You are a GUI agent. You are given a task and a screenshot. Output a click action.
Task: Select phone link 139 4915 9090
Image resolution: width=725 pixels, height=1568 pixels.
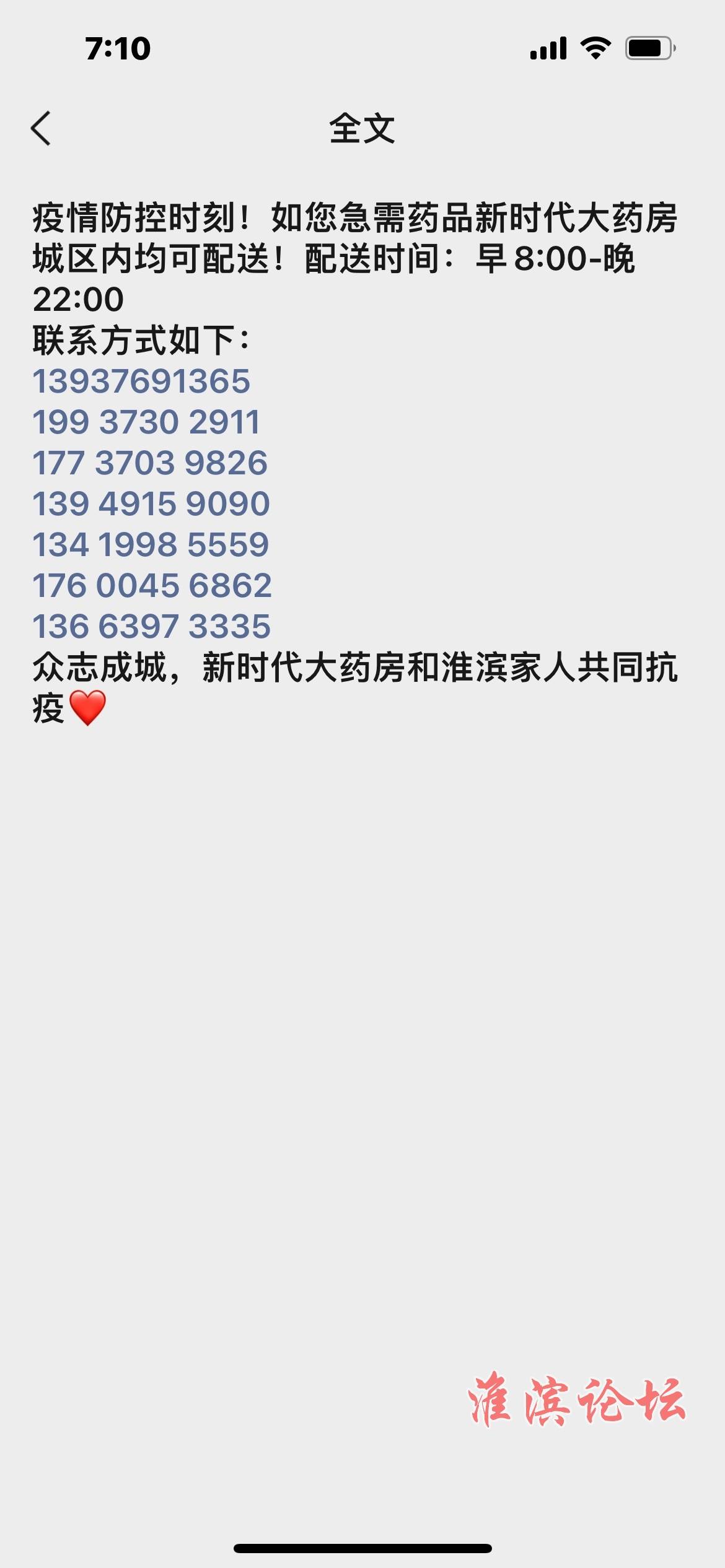(151, 503)
